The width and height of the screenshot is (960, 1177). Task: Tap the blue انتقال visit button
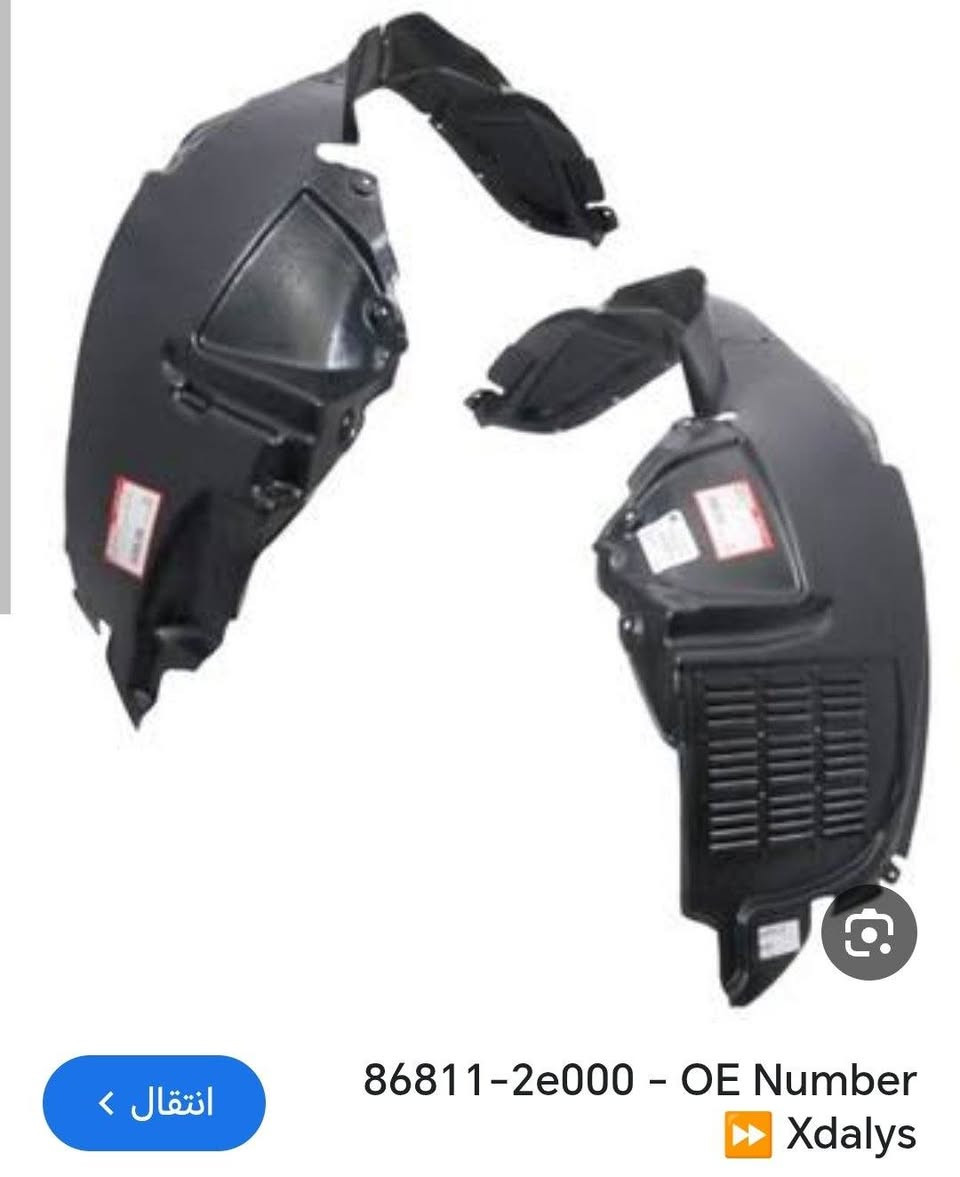154,1102
